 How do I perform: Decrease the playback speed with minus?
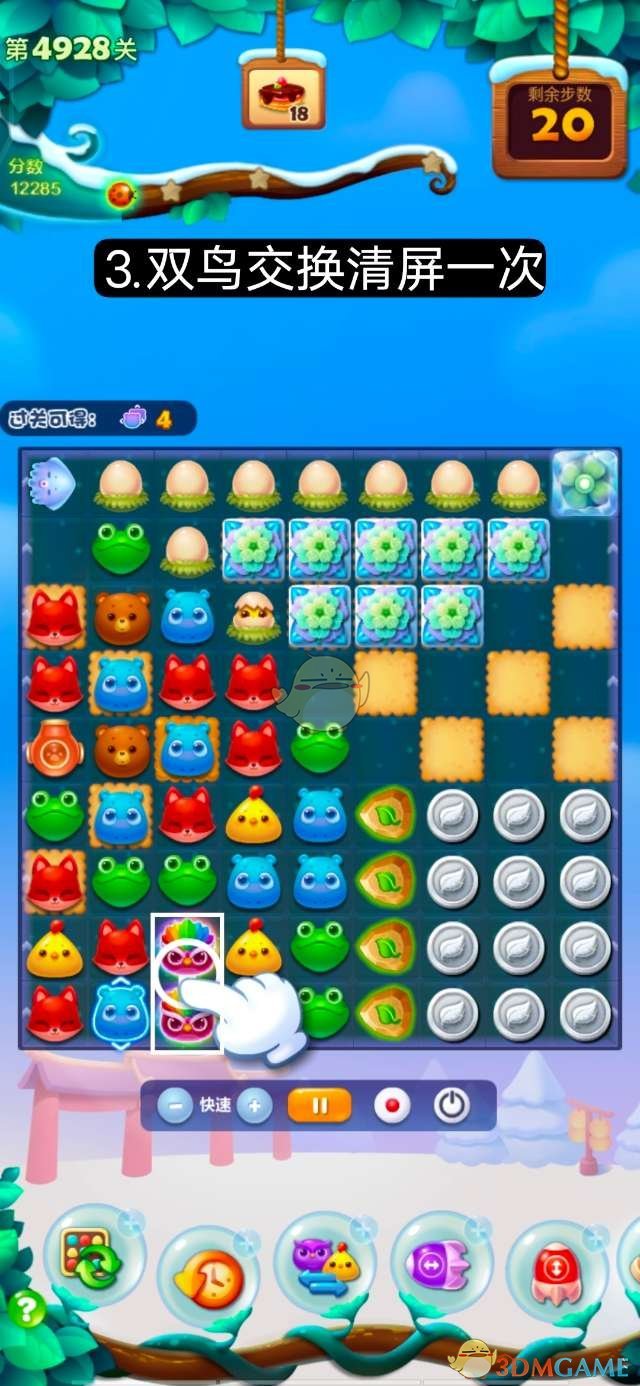[175, 1106]
